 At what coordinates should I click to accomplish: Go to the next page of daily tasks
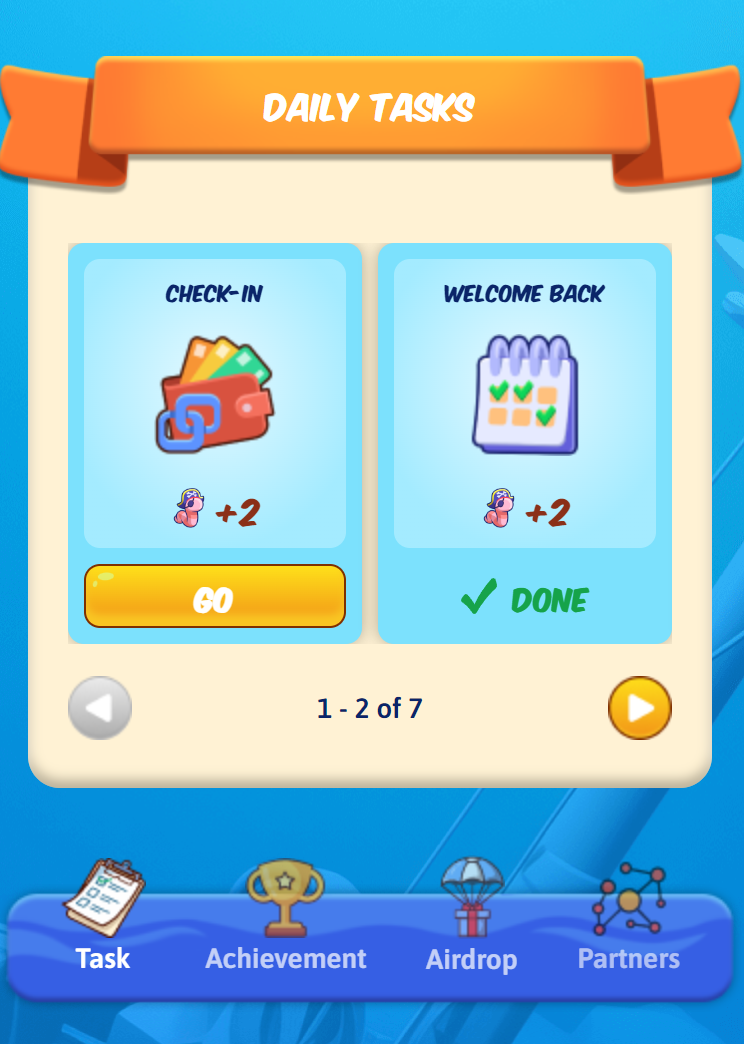(639, 708)
